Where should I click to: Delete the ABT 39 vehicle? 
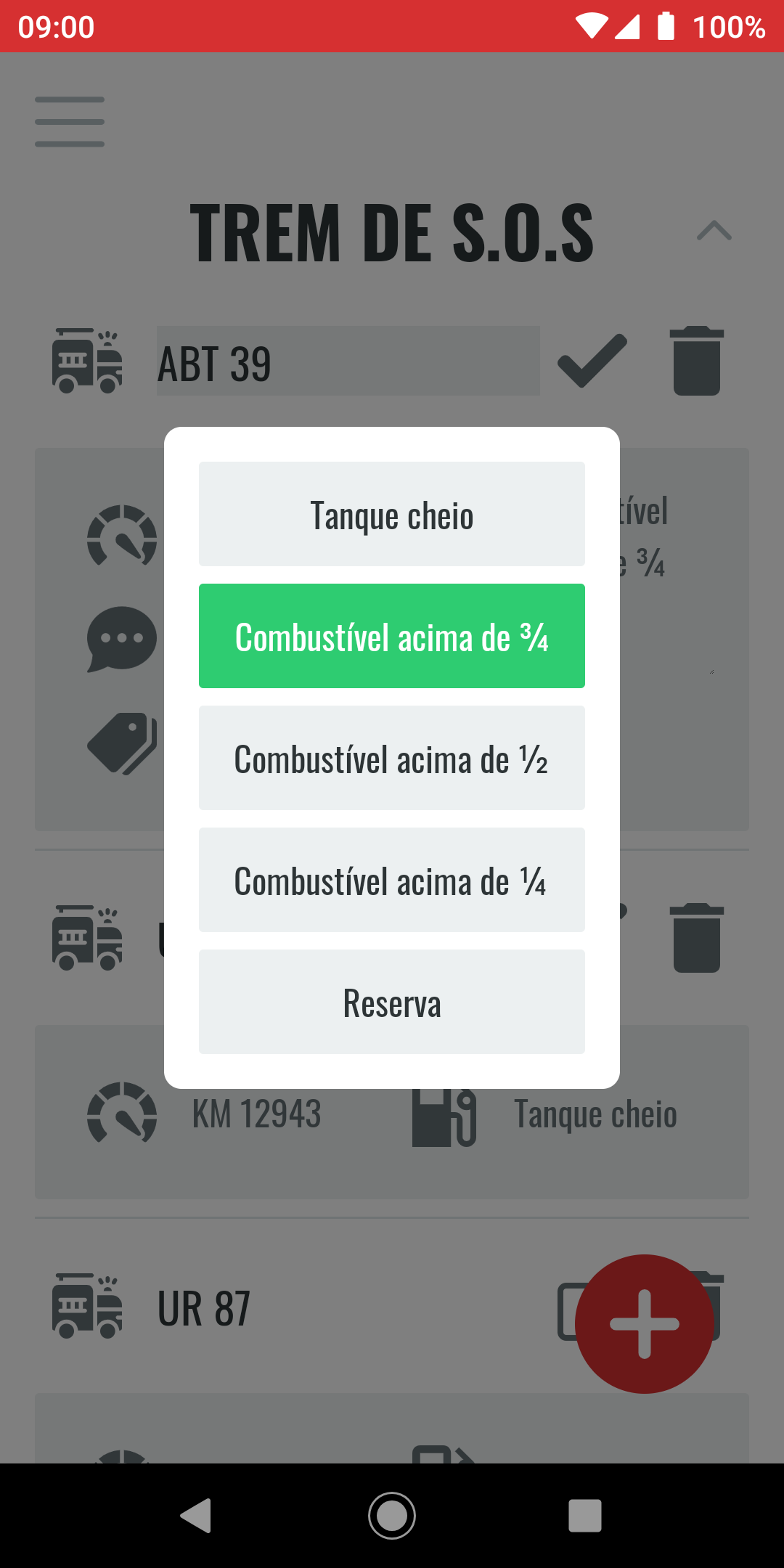click(x=696, y=361)
